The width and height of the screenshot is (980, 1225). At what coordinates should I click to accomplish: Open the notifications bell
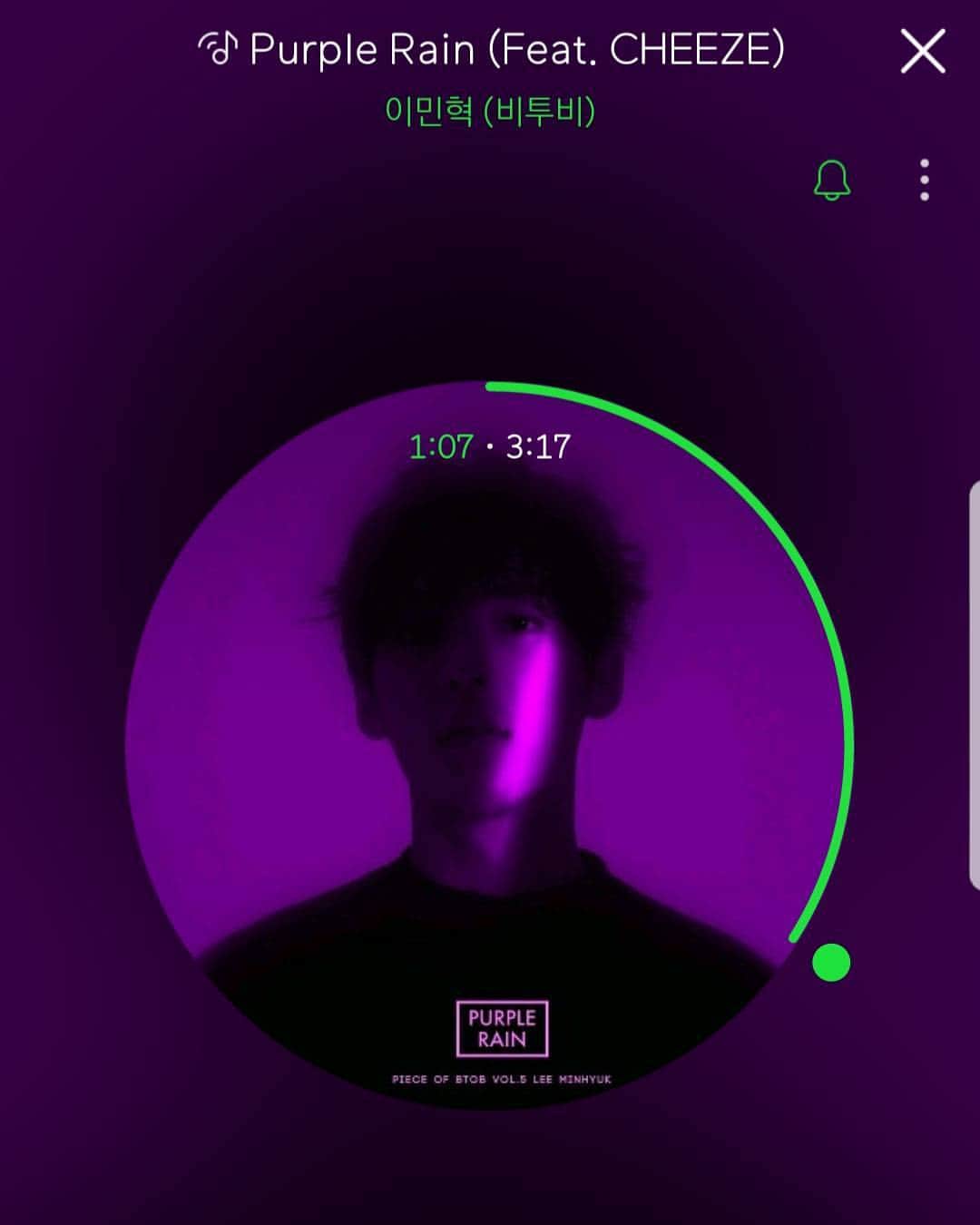tap(831, 181)
